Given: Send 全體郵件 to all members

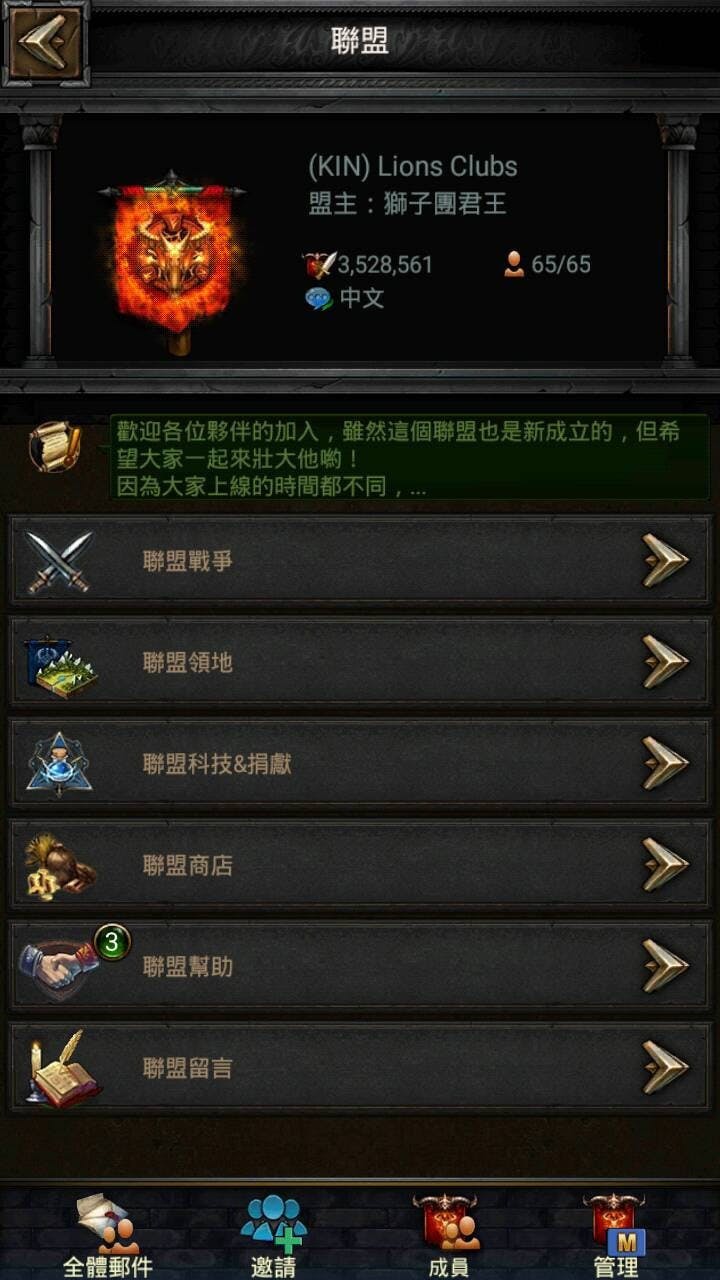Looking at the screenshot, I should tap(108, 1235).
